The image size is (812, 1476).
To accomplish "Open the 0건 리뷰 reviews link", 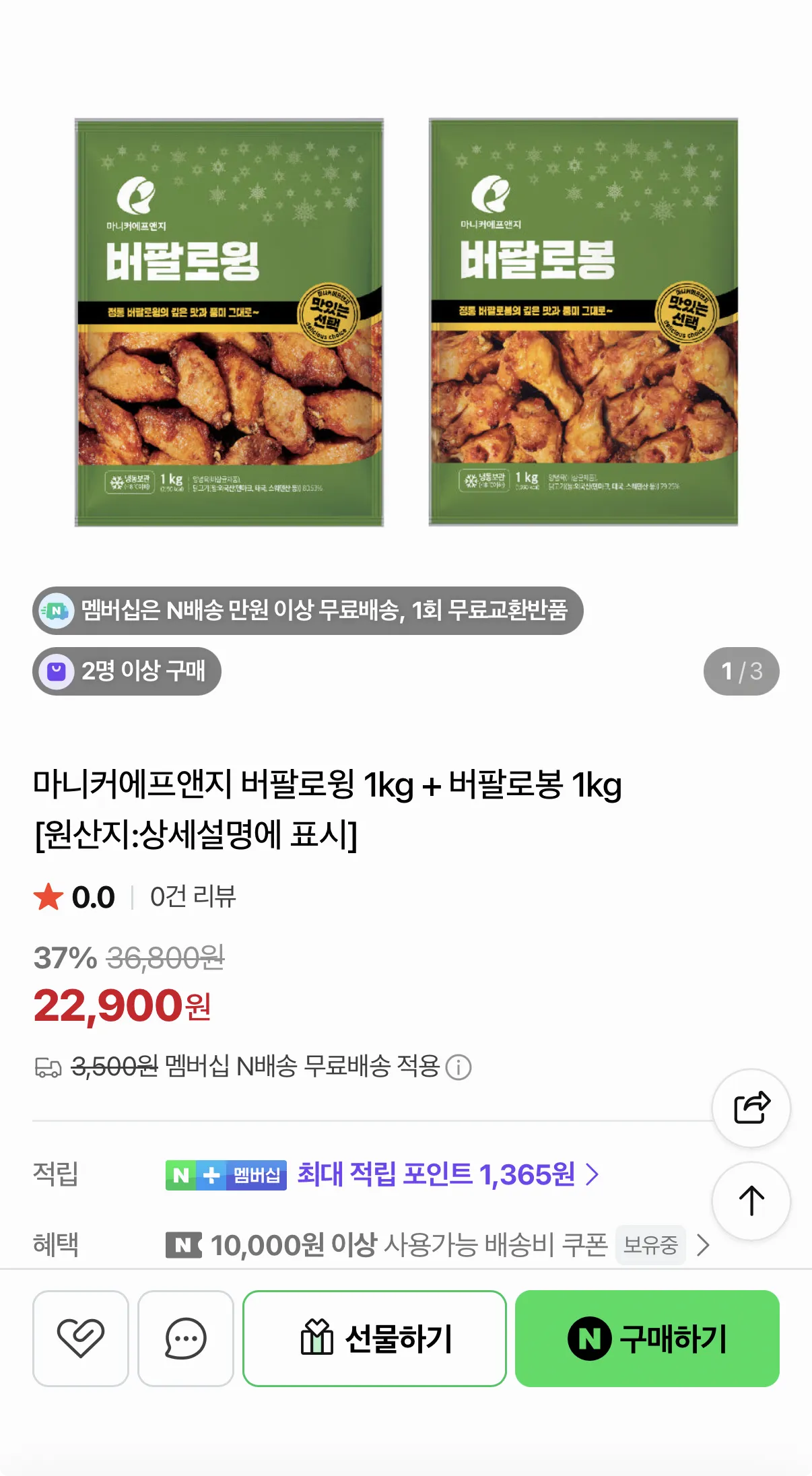I will point(193,897).
